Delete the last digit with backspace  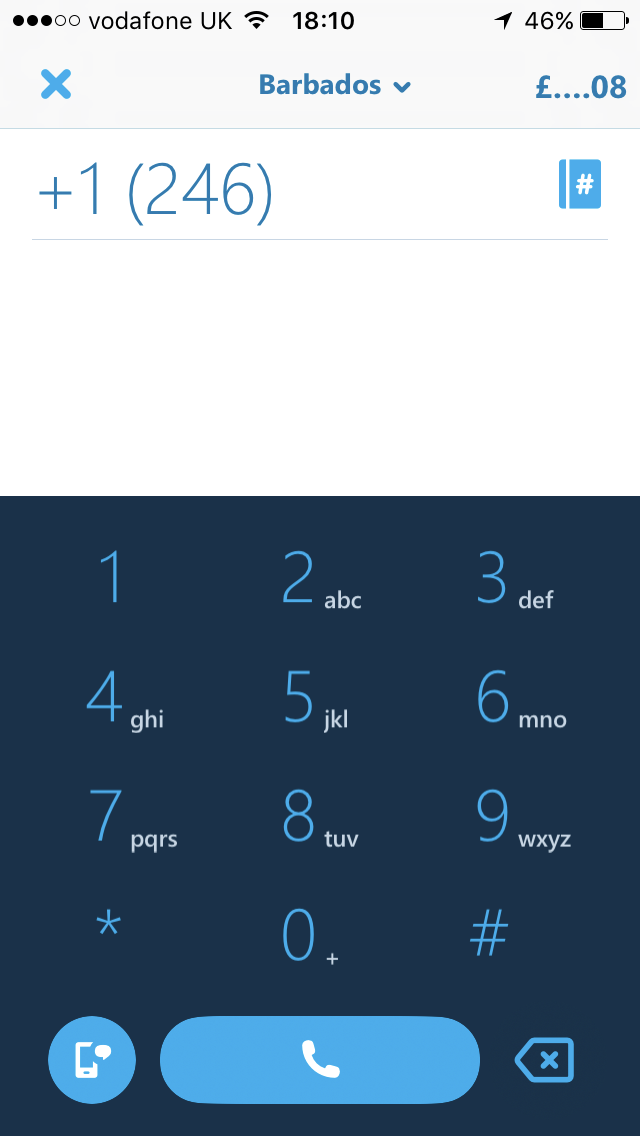click(544, 1060)
